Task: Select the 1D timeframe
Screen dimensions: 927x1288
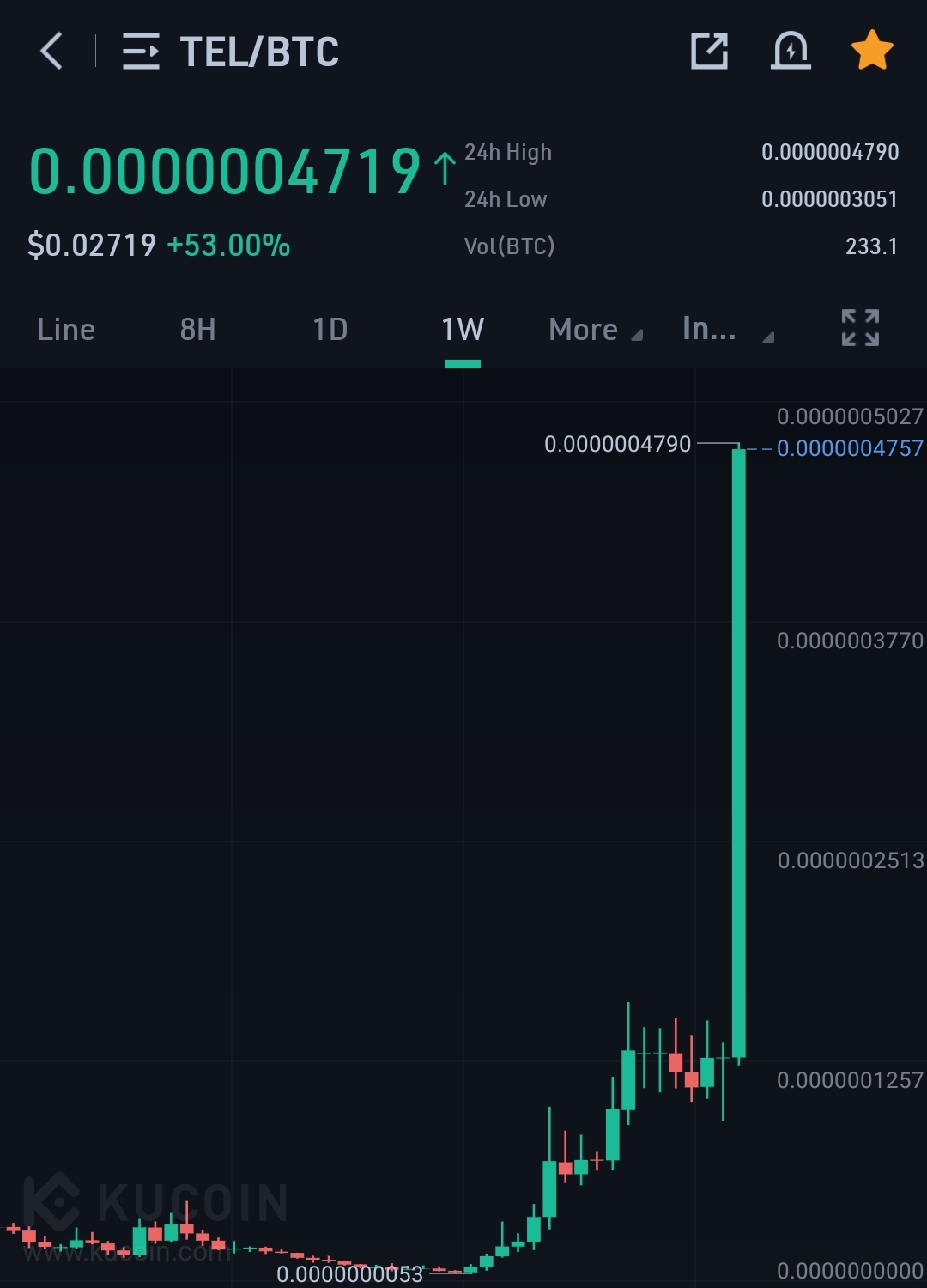Action: pyautogui.click(x=330, y=330)
